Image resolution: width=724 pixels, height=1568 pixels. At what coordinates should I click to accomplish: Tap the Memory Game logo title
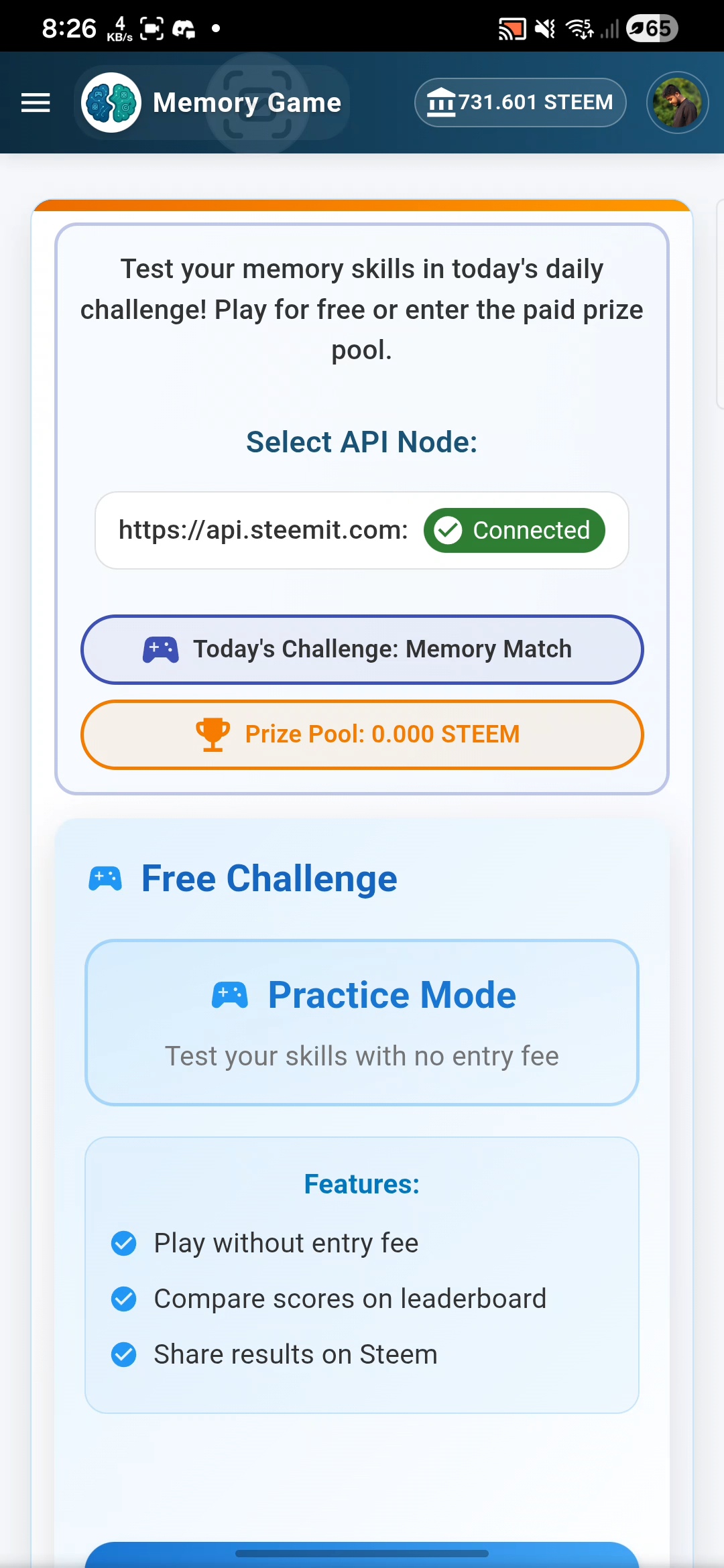[x=212, y=103]
